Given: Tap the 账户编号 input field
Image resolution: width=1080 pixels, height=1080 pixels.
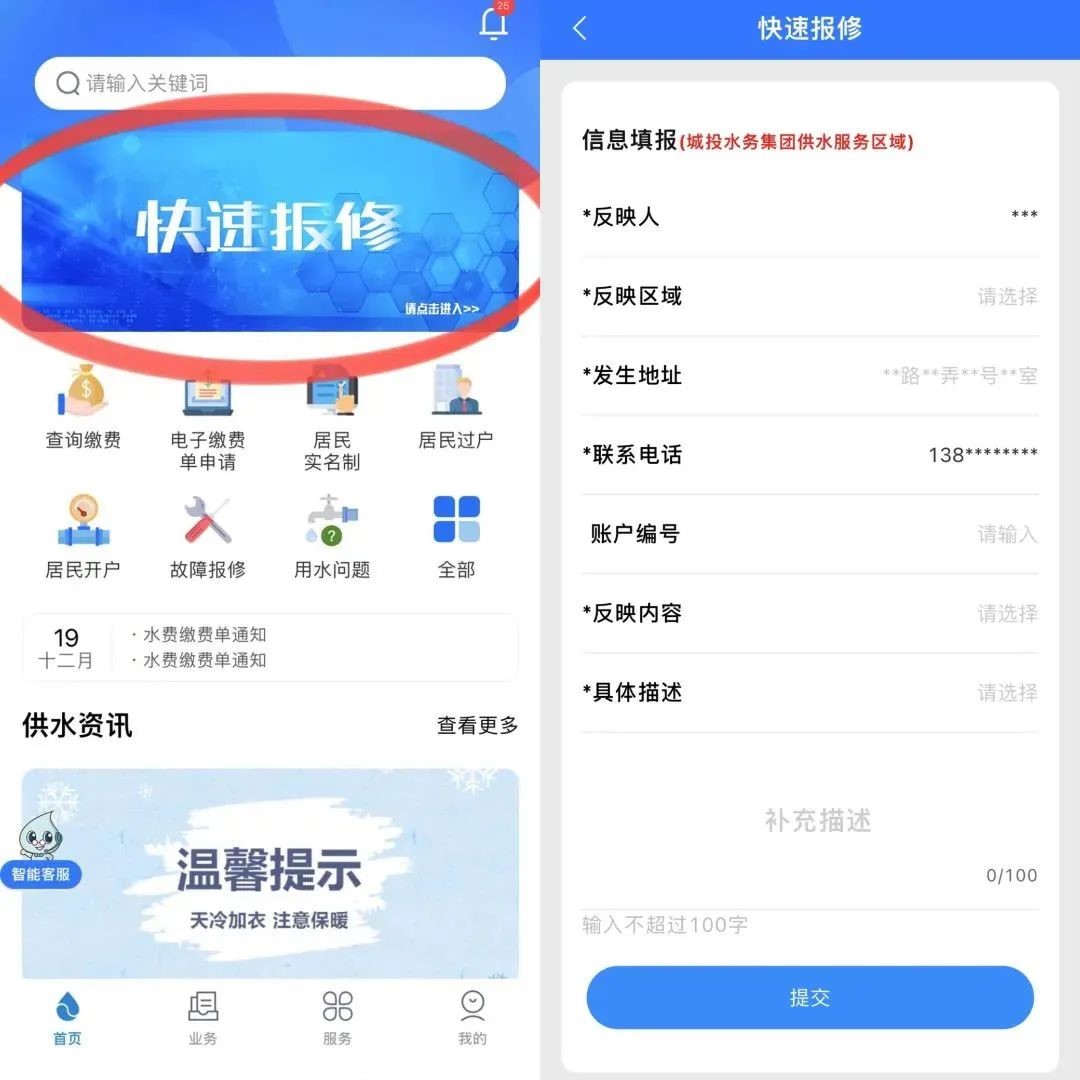Looking at the screenshot, I should [1006, 534].
